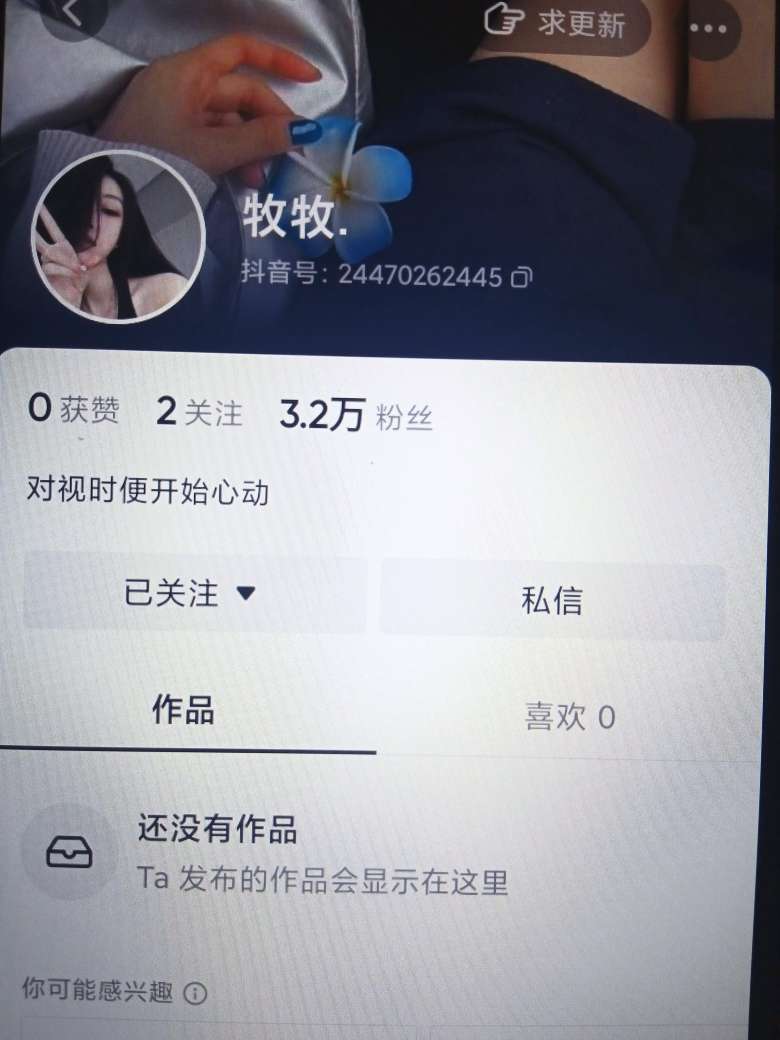Image resolution: width=780 pixels, height=1040 pixels.
Task: Open the three-dot overflow menu
Action: coord(709,27)
